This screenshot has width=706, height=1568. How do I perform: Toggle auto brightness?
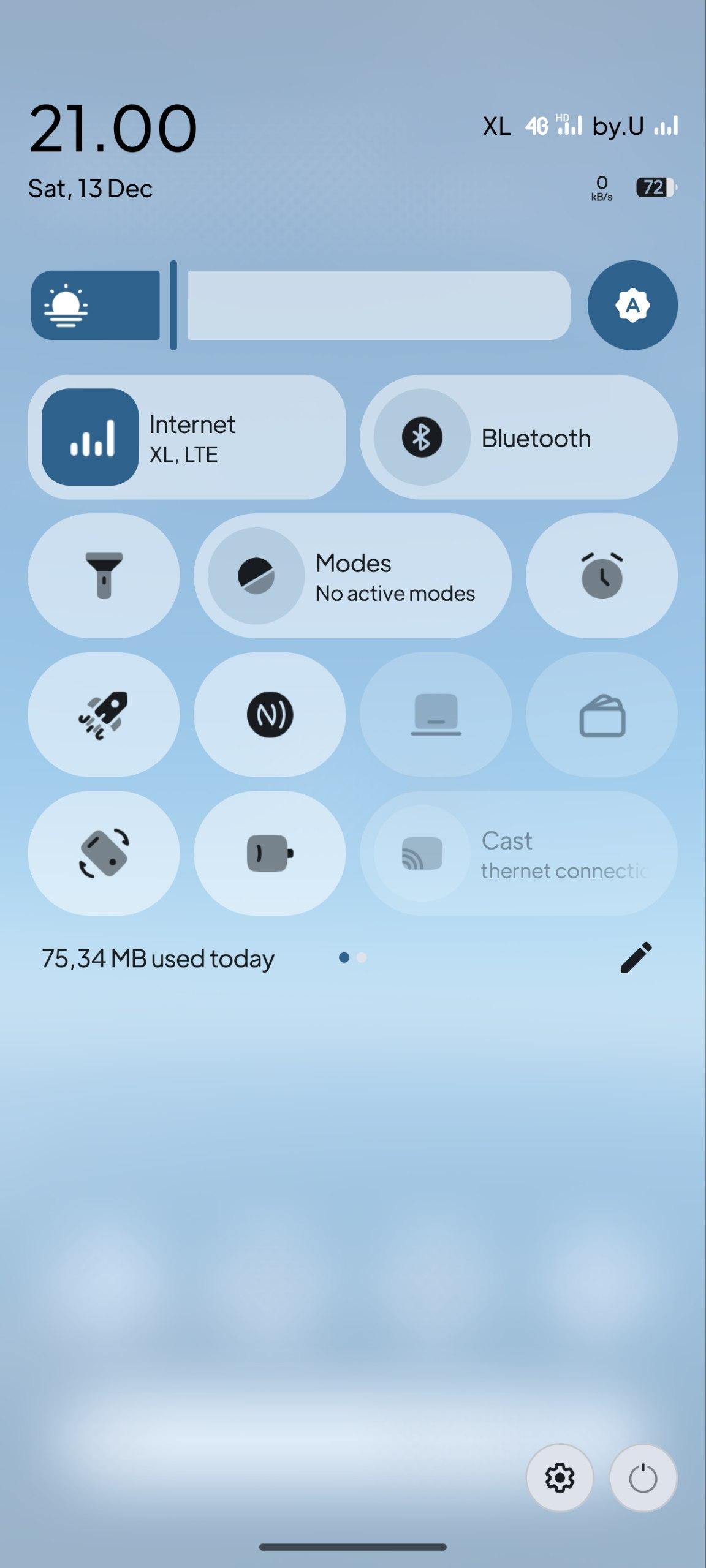pyautogui.click(x=632, y=305)
